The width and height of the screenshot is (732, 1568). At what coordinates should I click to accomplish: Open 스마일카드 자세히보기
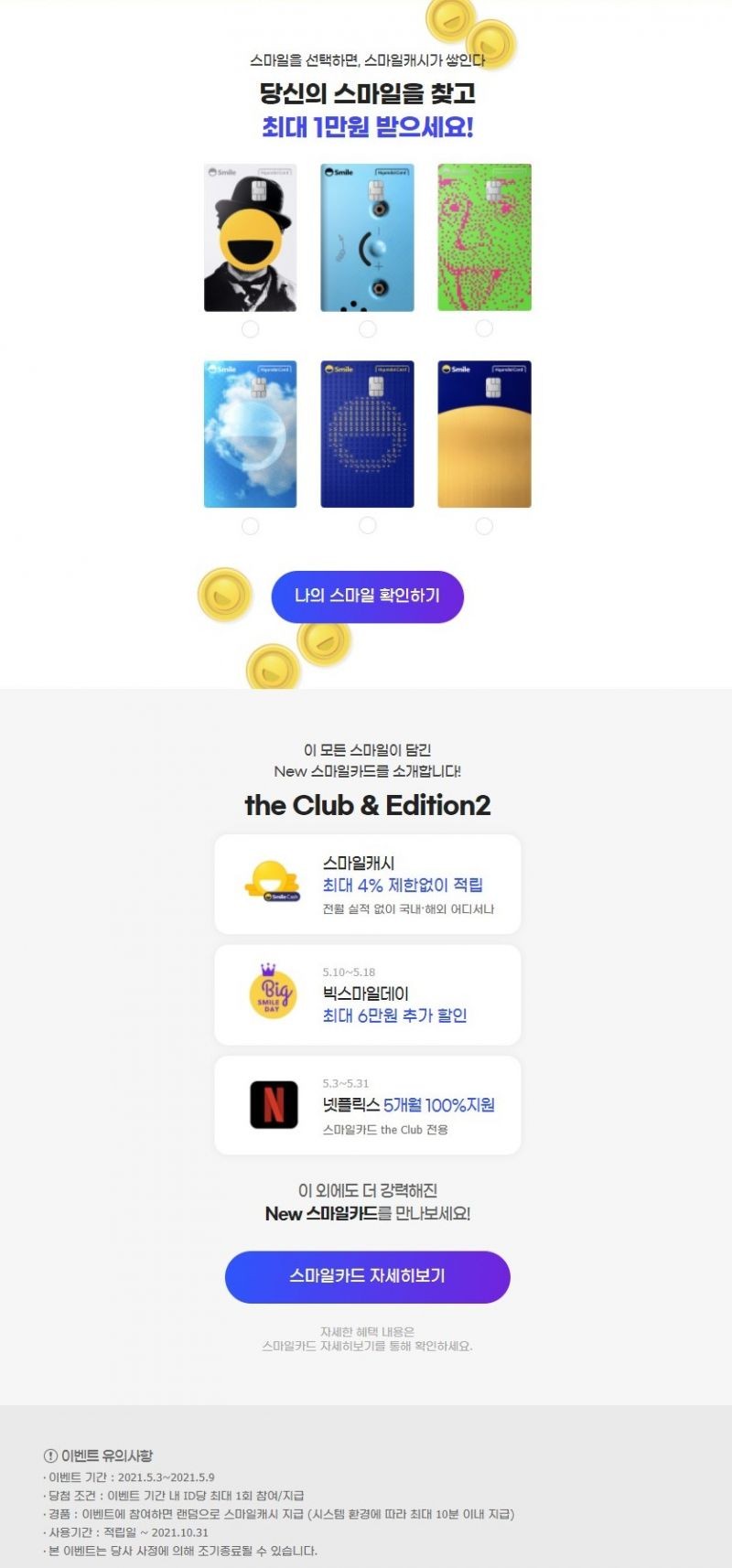367,1276
